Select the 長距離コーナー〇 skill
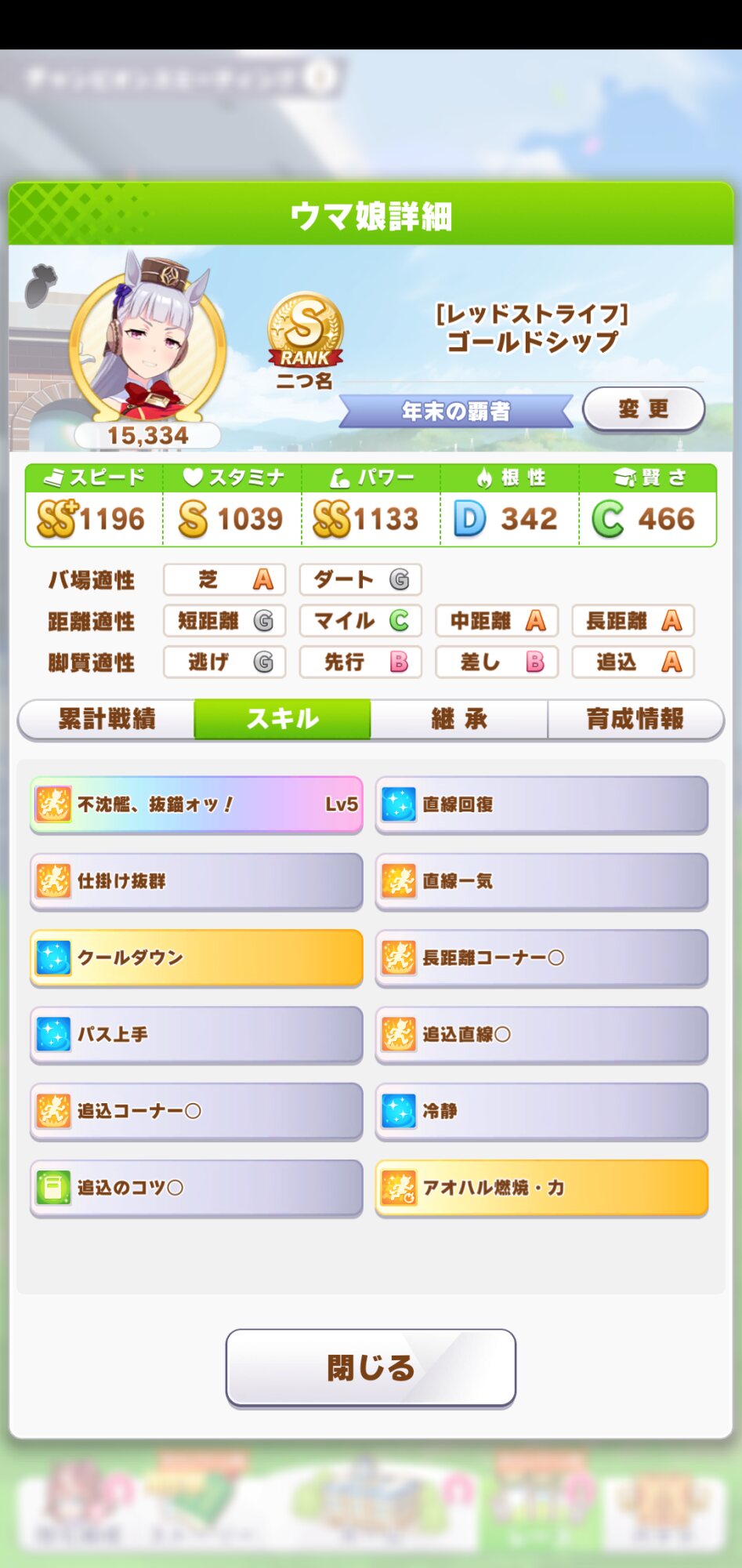Image resolution: width=742 pixels, height=1568 pixels. pyautogui.click(x=541, y=958)
